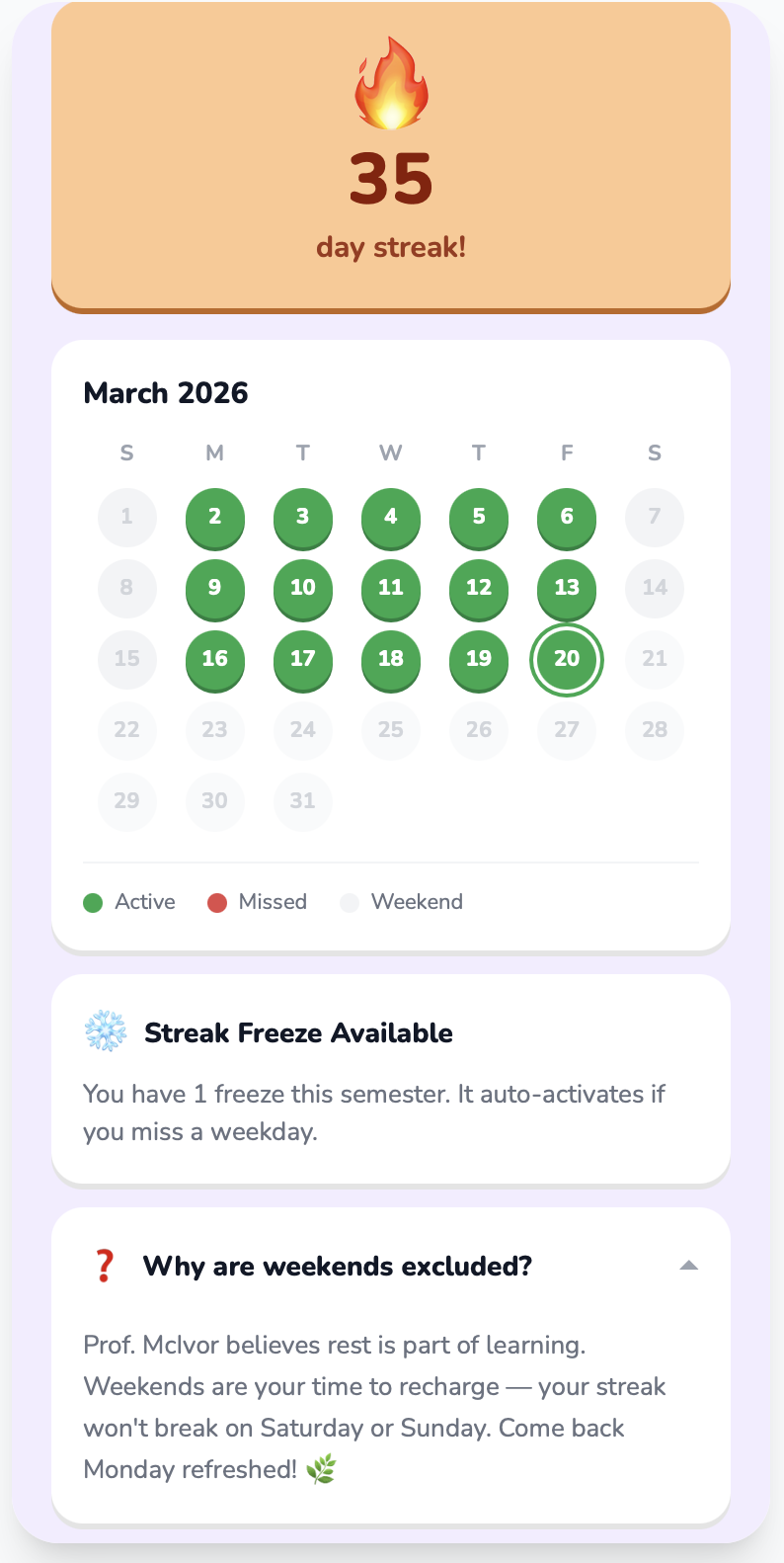Click the Weekend legend label
This screenshot has height=1563, width=784.
point(417,902)
